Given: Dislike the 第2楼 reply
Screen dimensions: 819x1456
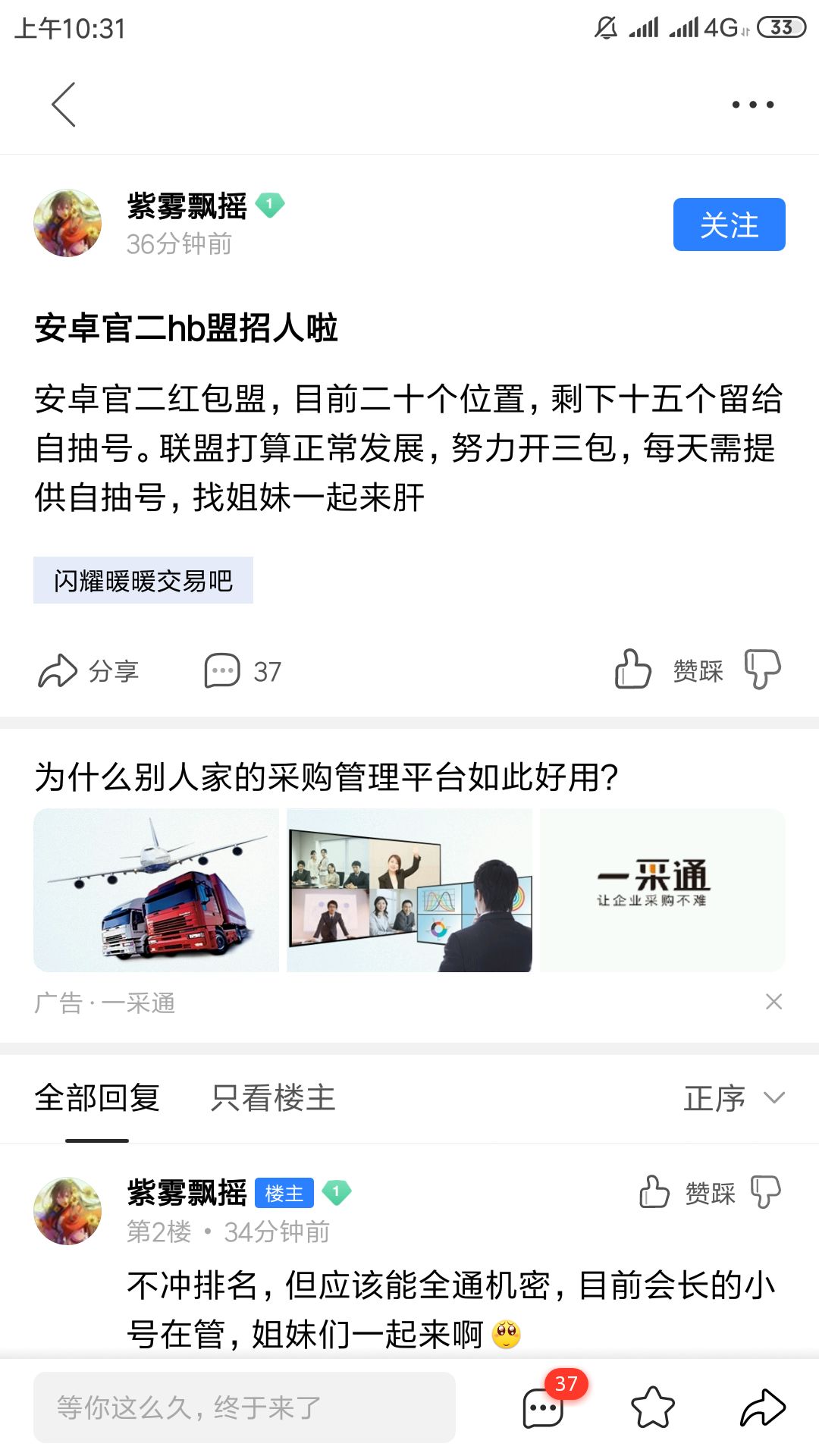Looking at the screenshot, I should (x=765, y=1192).
